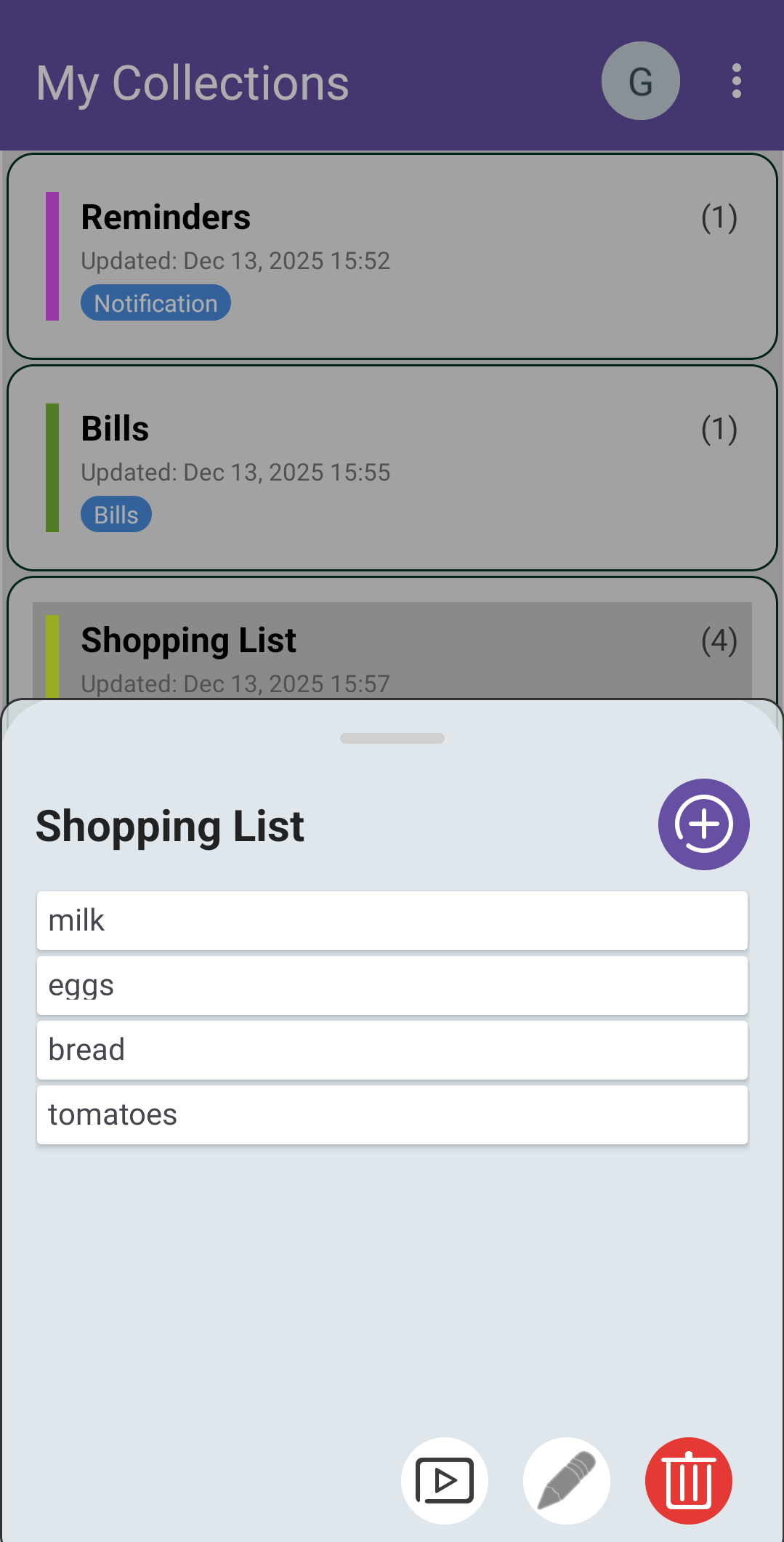Screen dimensions: 784x1542
Task: Tap the drag handle of bottom sheet
Action: [x=392, y=738]
